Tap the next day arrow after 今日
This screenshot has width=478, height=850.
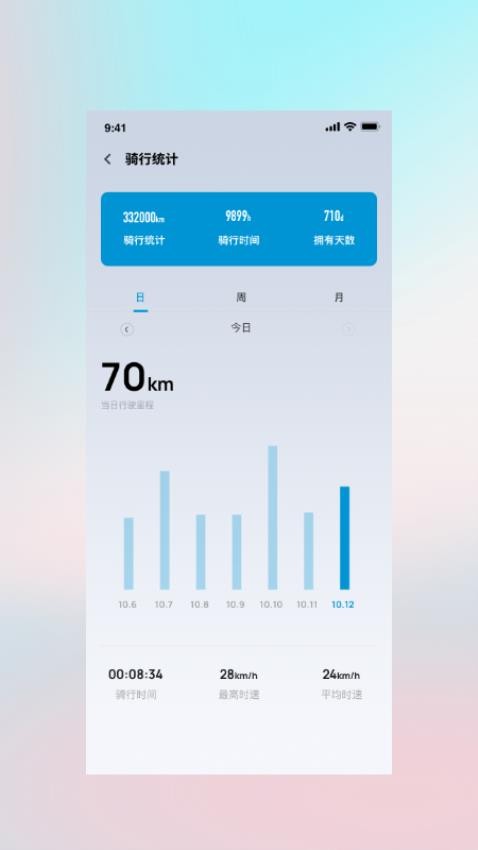coord(348,329)
